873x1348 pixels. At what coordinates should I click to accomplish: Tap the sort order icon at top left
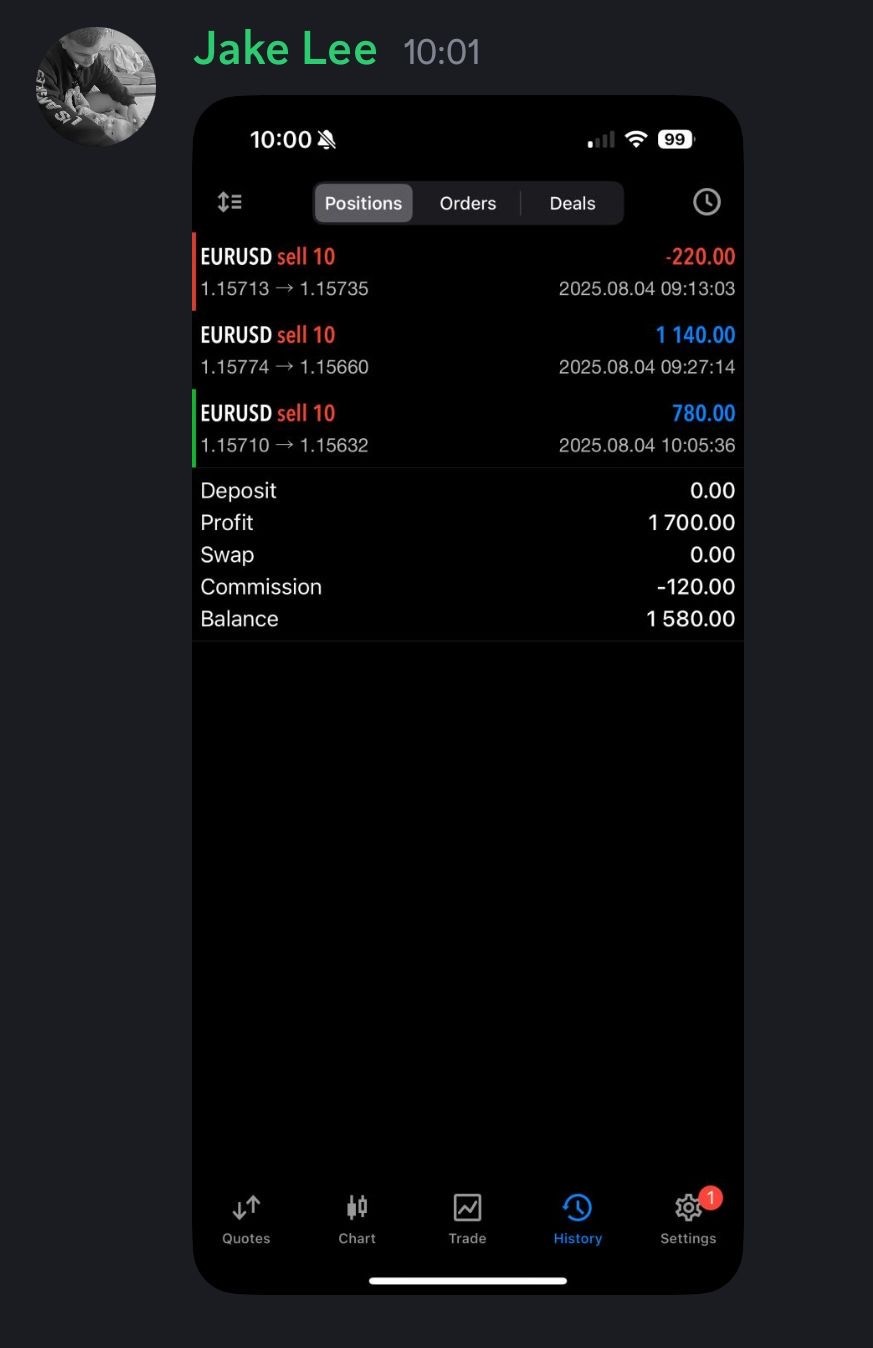click(x=230, y=202)
